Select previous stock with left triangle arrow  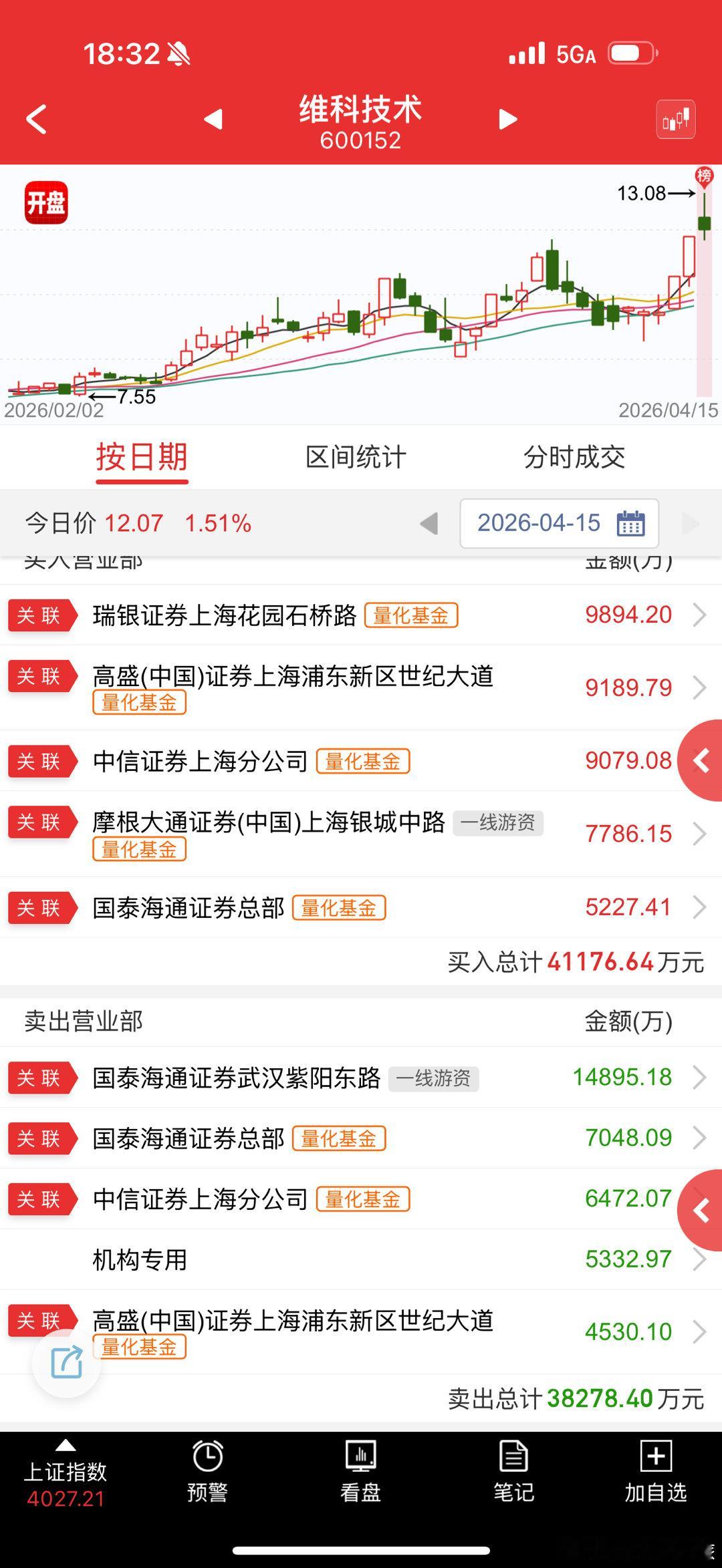(213, 119)
